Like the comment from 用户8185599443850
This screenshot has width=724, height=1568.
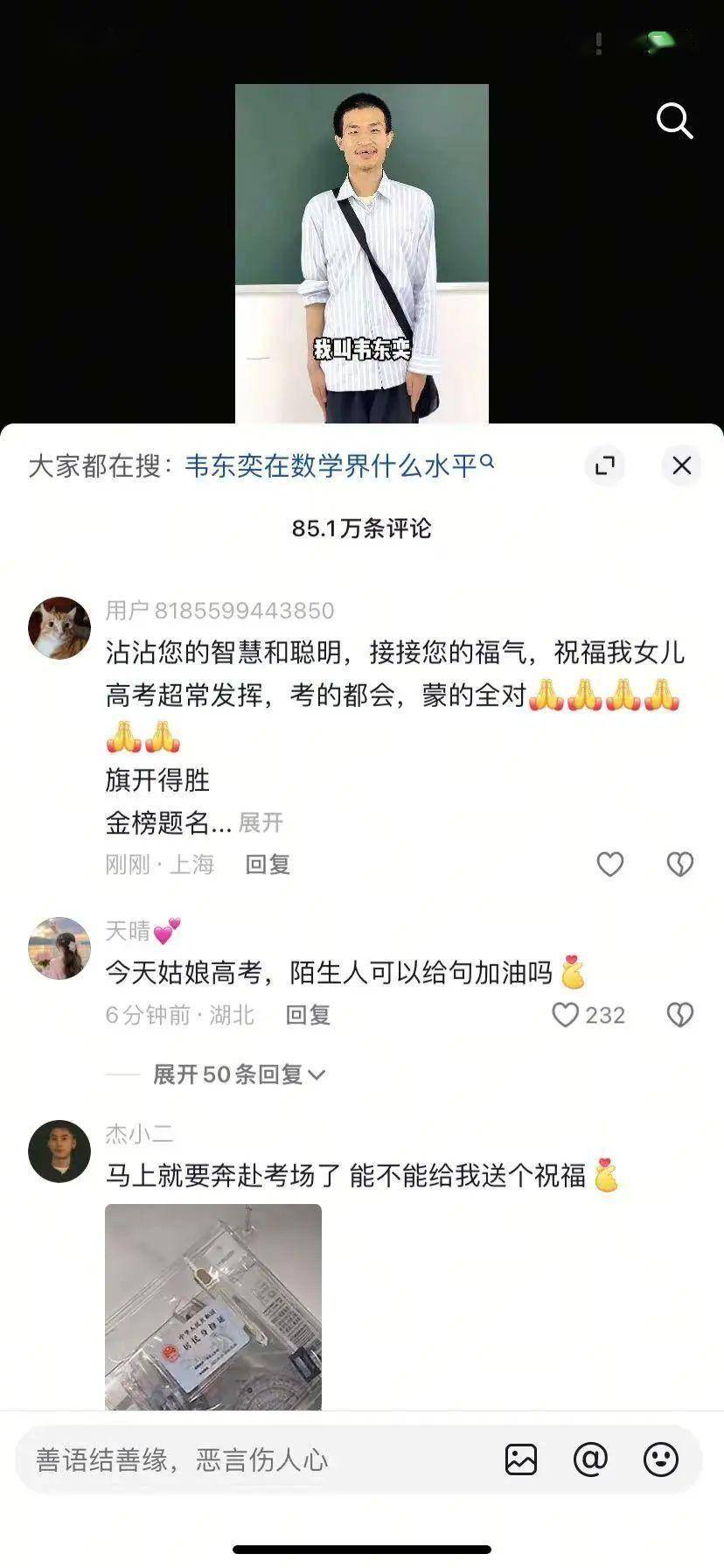click(609, 864)
